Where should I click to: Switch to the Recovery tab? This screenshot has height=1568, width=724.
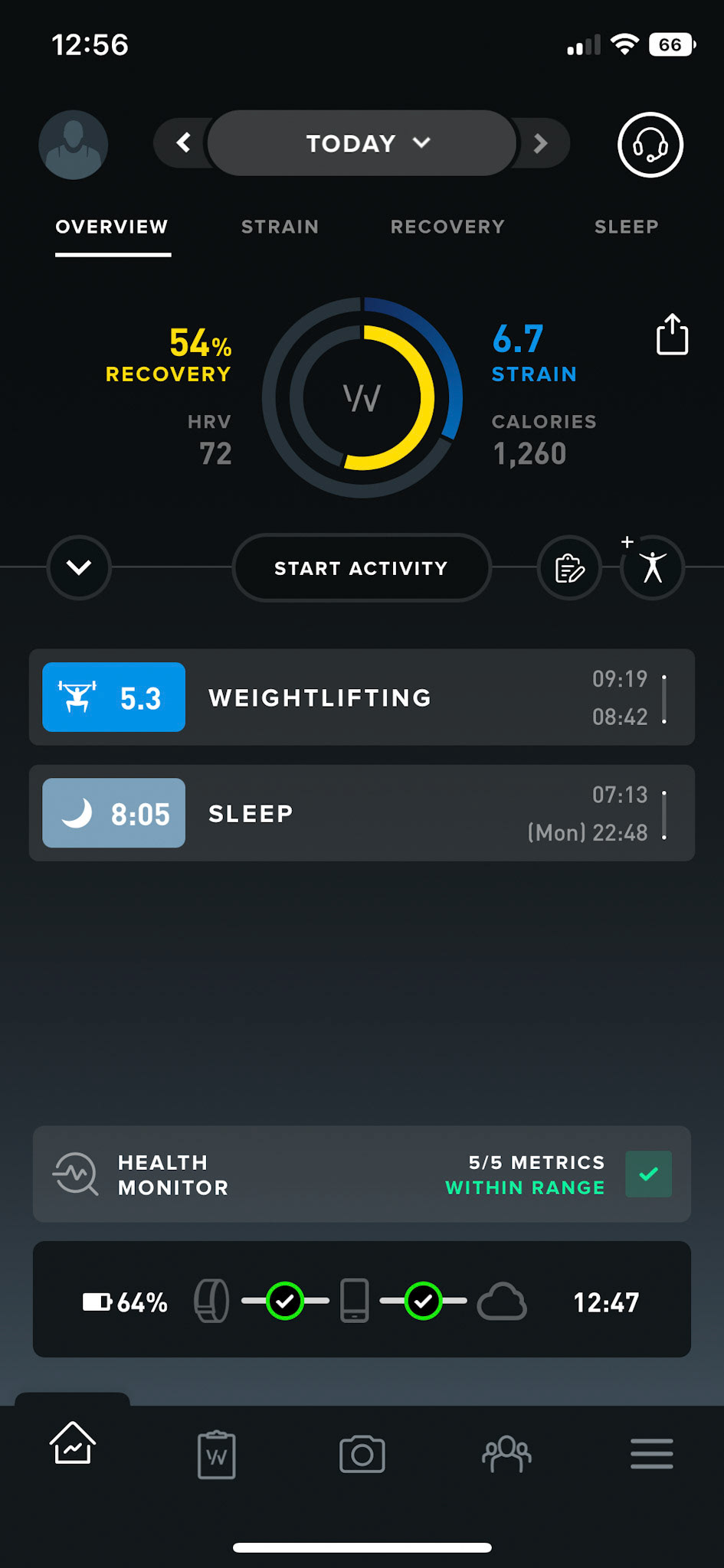[447, 227]
